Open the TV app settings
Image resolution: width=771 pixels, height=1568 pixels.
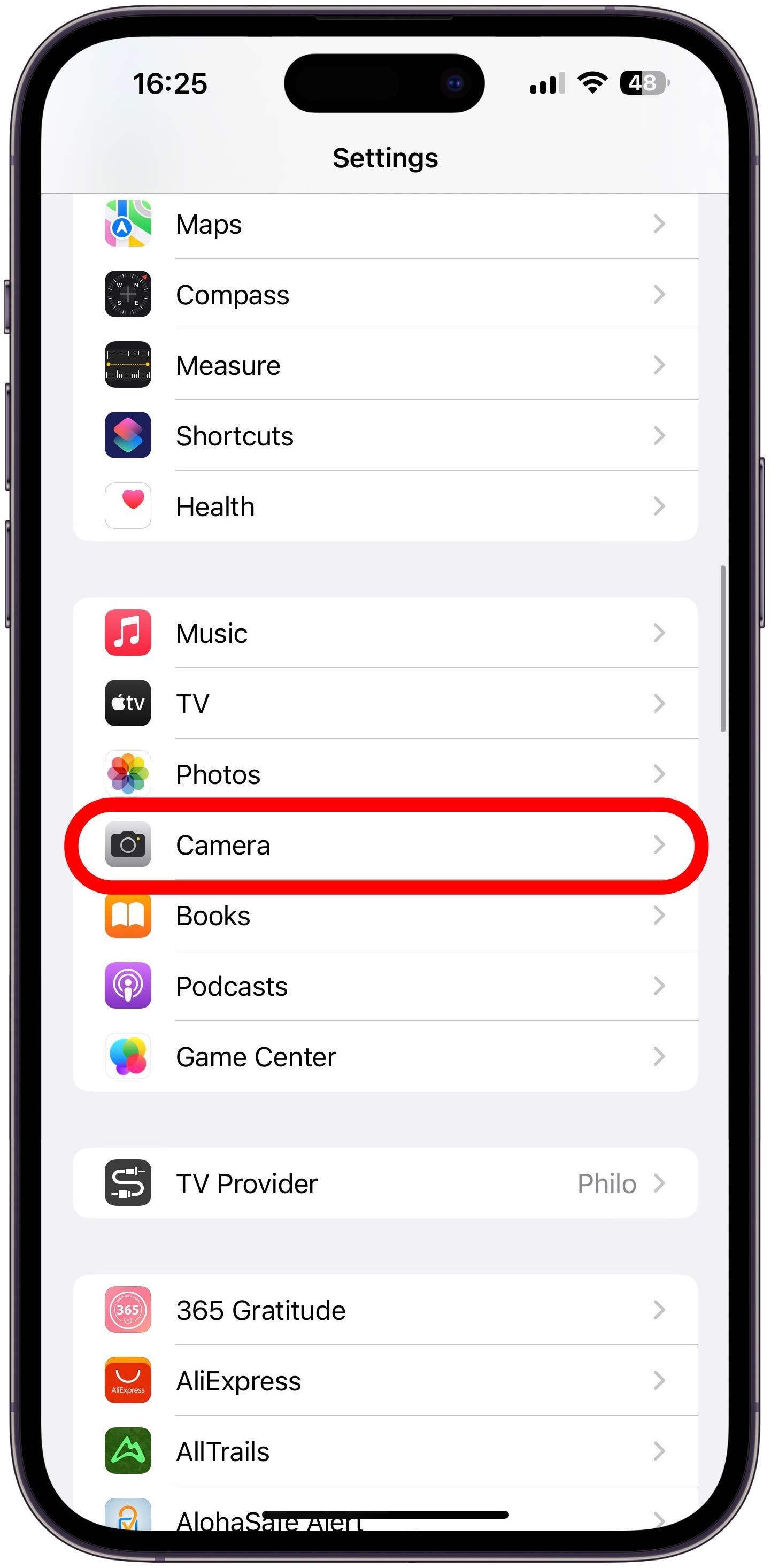click(384, 704)
